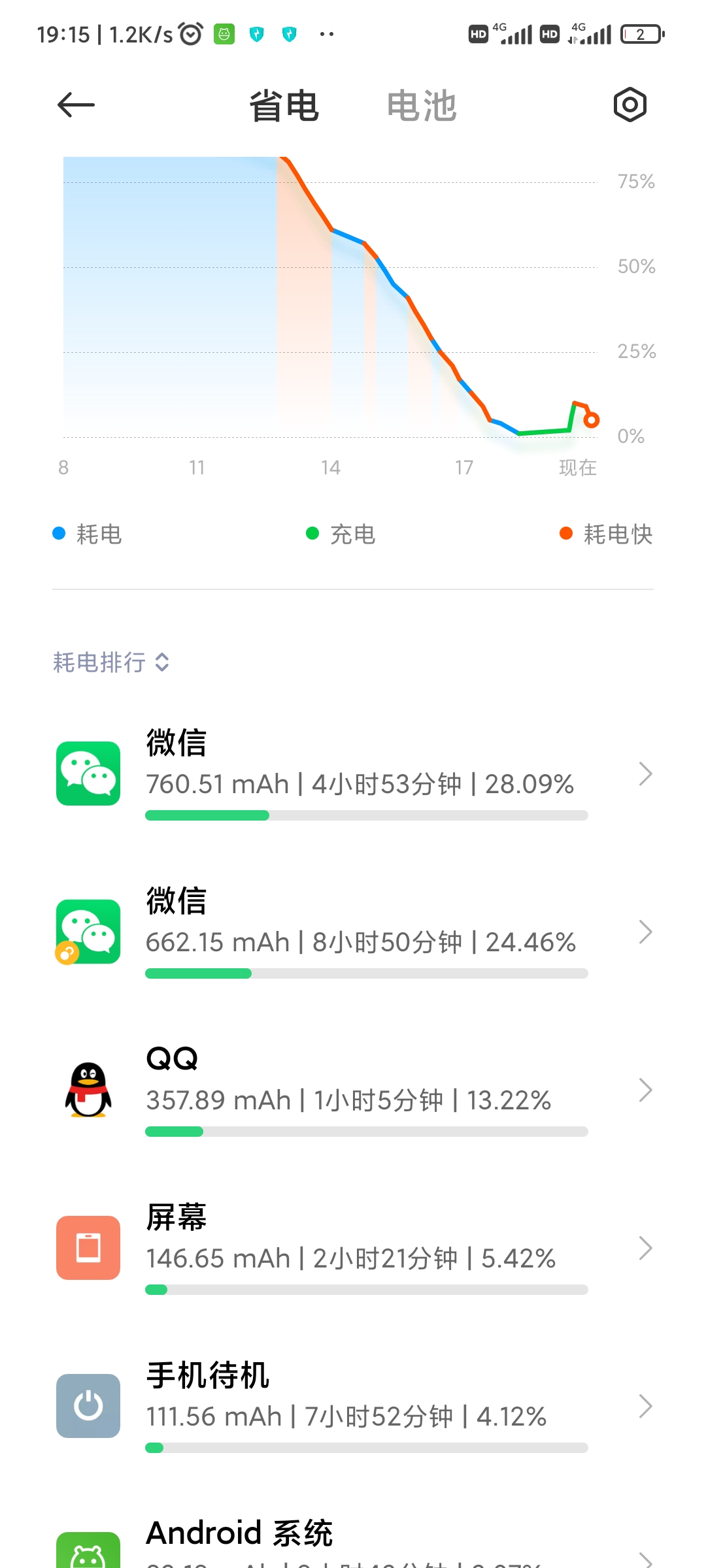This screenshot has height=1568, width=706.
Task: Switch to the 电池 tab
Action: coord(422,106)
